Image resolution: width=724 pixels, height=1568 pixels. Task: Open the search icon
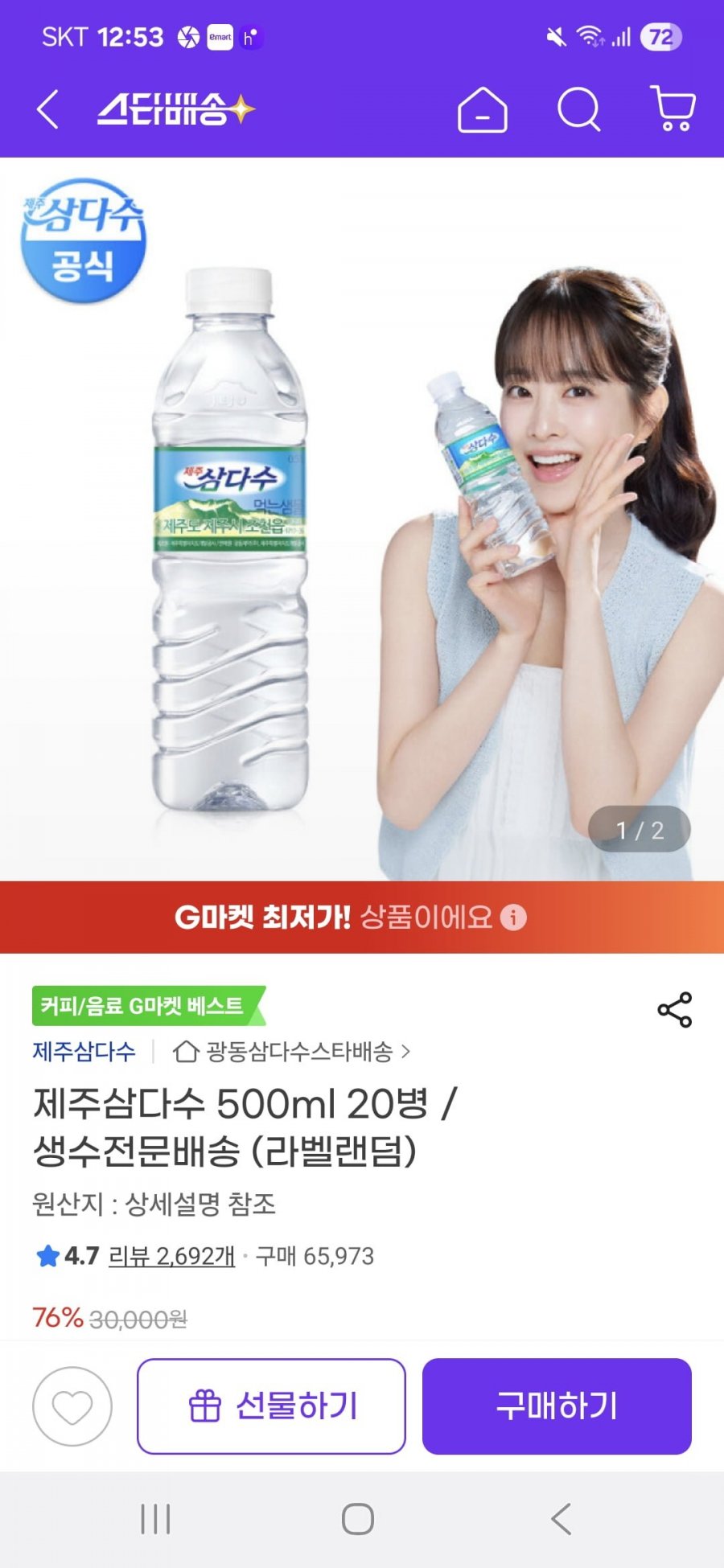(578, 109)
